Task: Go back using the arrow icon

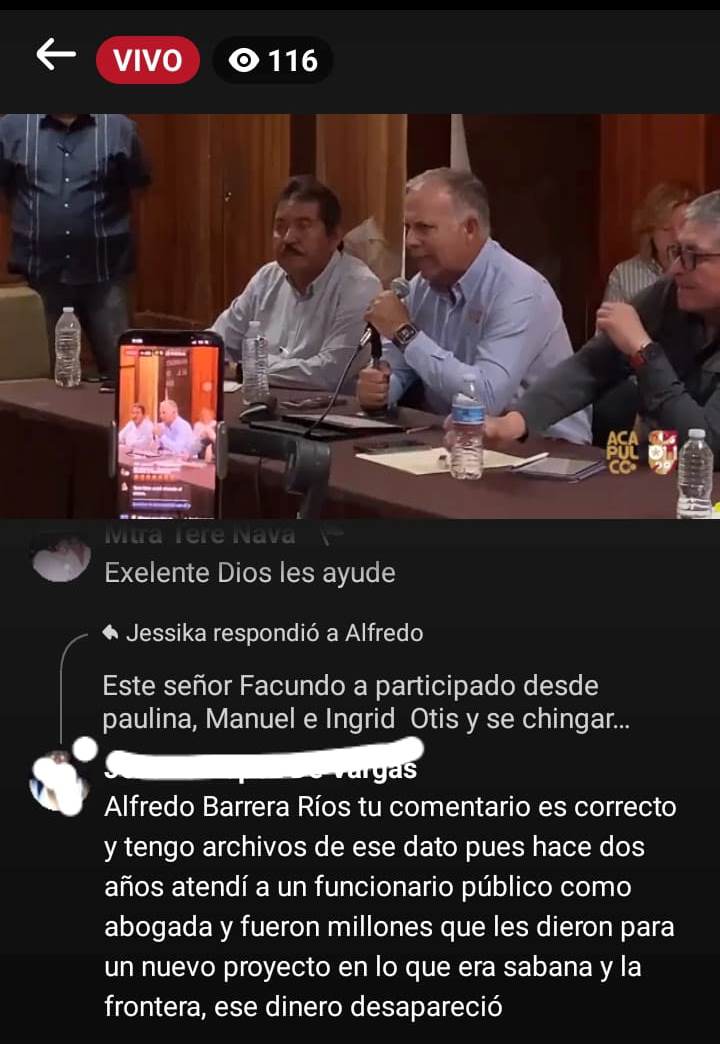Action: point(56,56)
